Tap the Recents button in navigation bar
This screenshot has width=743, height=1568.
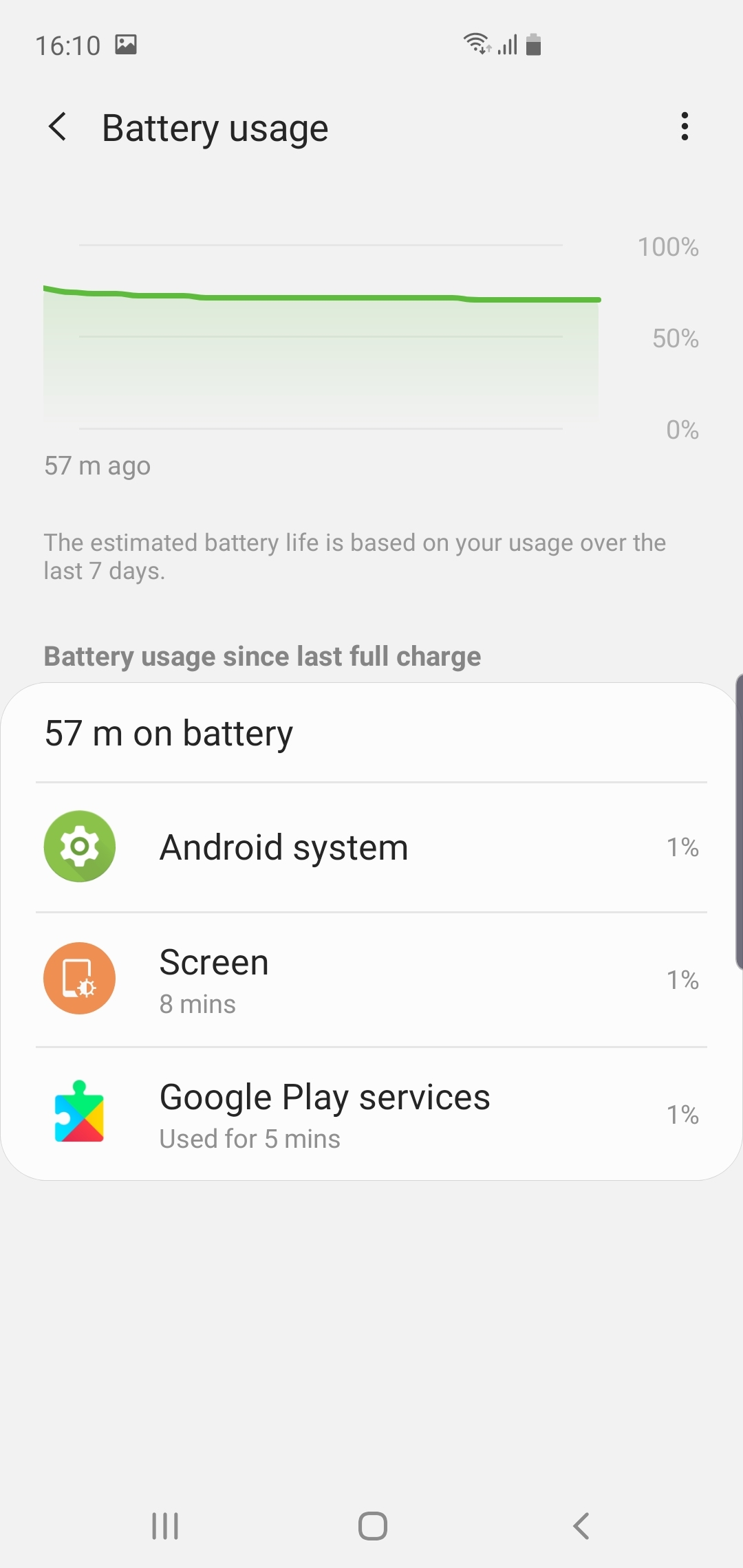[x=164, y=1525]
